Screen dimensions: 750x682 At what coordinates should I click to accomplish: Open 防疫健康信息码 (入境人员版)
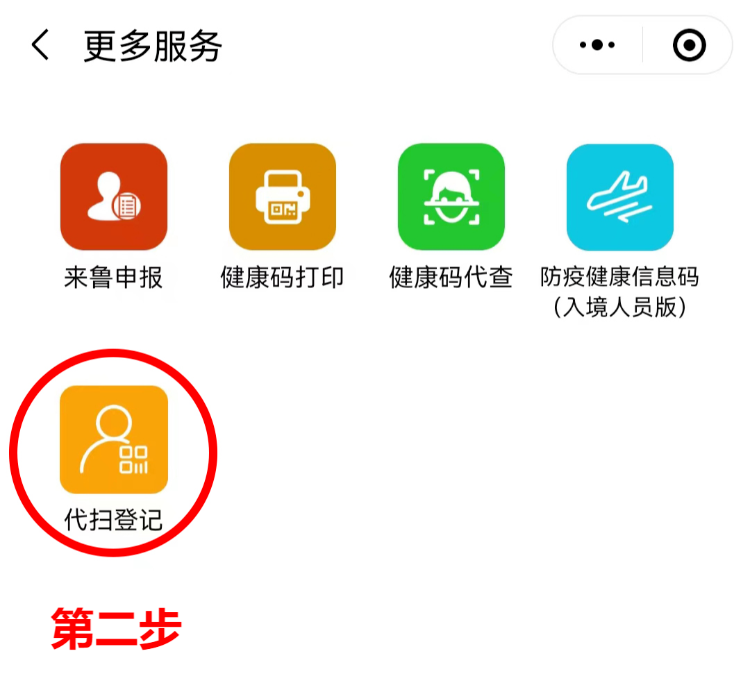click(x=620, y=197)
